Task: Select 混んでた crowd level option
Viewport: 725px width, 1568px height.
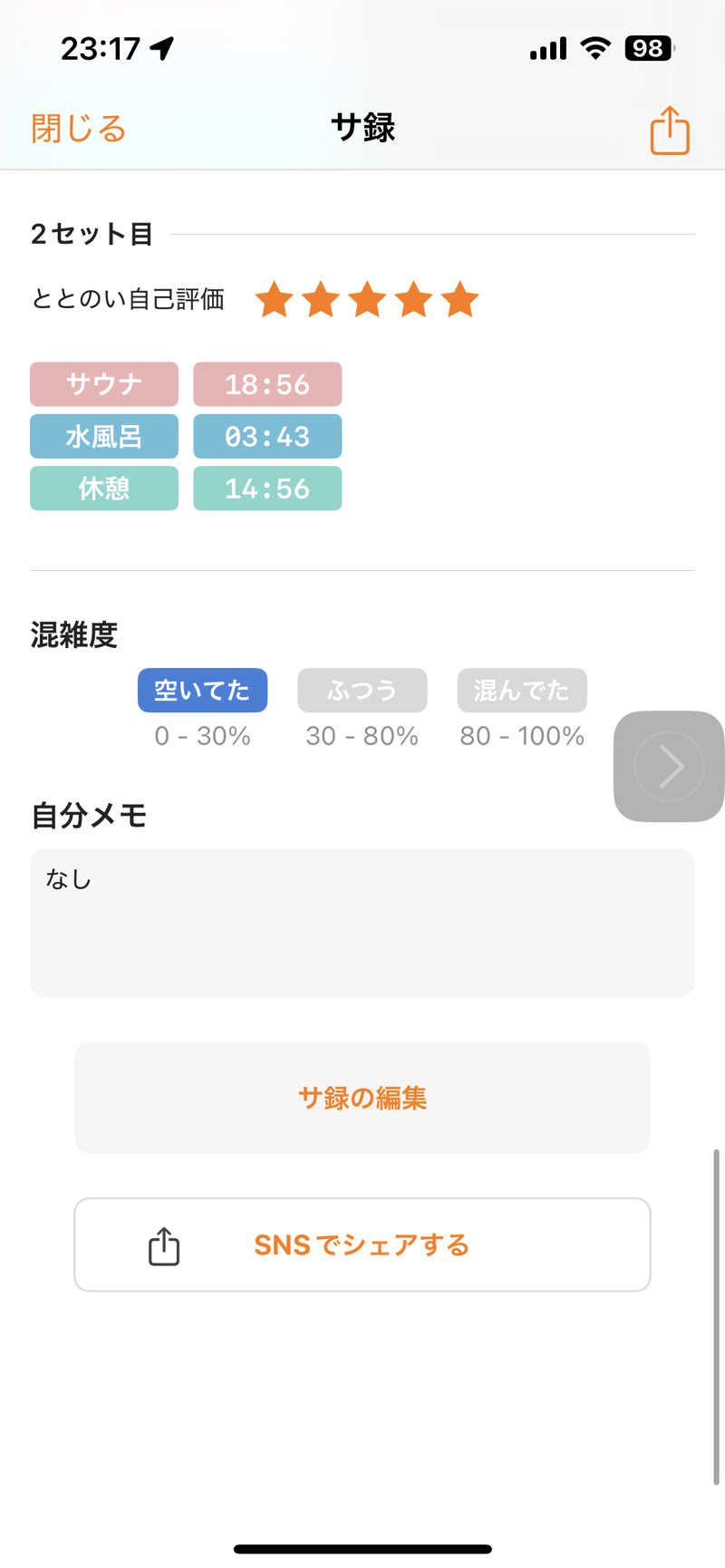Action: point(521,690)
